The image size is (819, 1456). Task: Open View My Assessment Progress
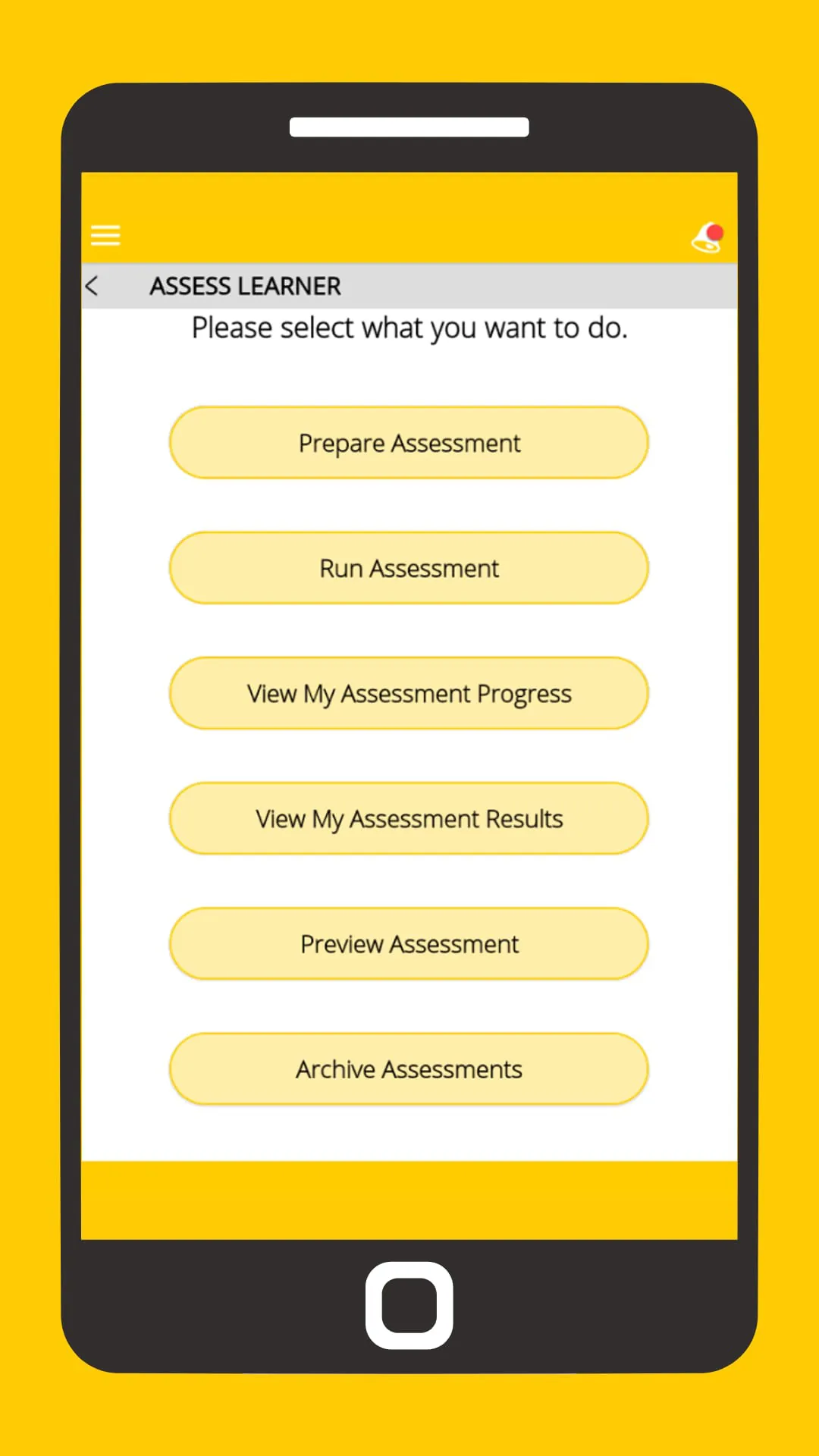(x=409, y=692)
